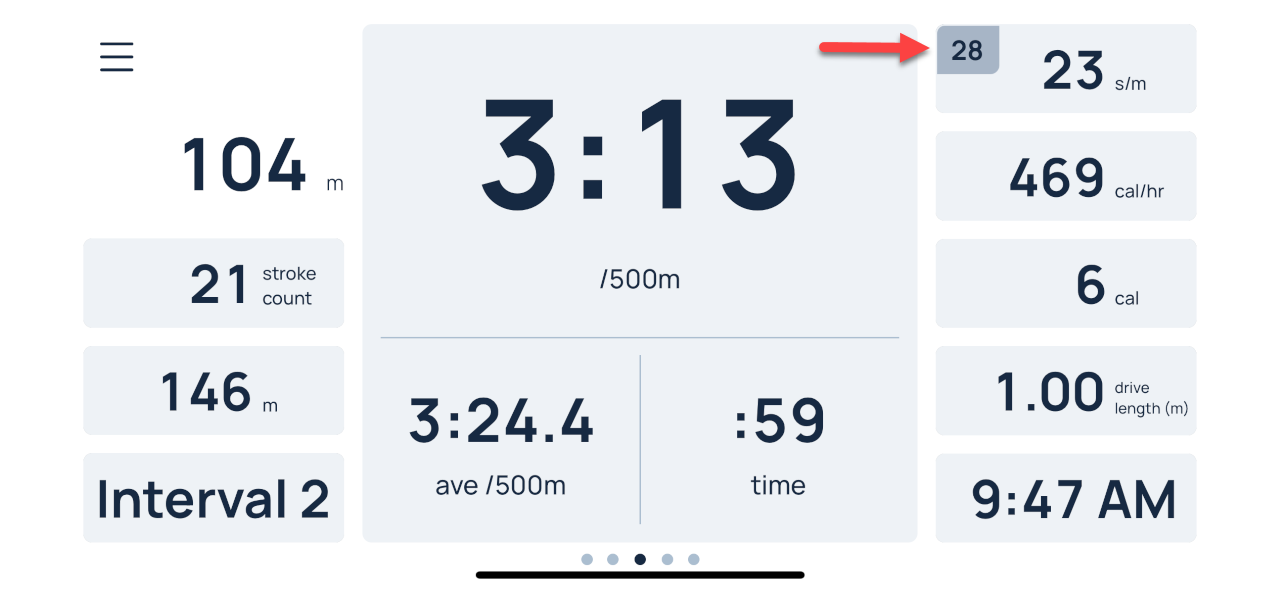
Task: Select the 469 cal/hr tile
Action: 1066,177
